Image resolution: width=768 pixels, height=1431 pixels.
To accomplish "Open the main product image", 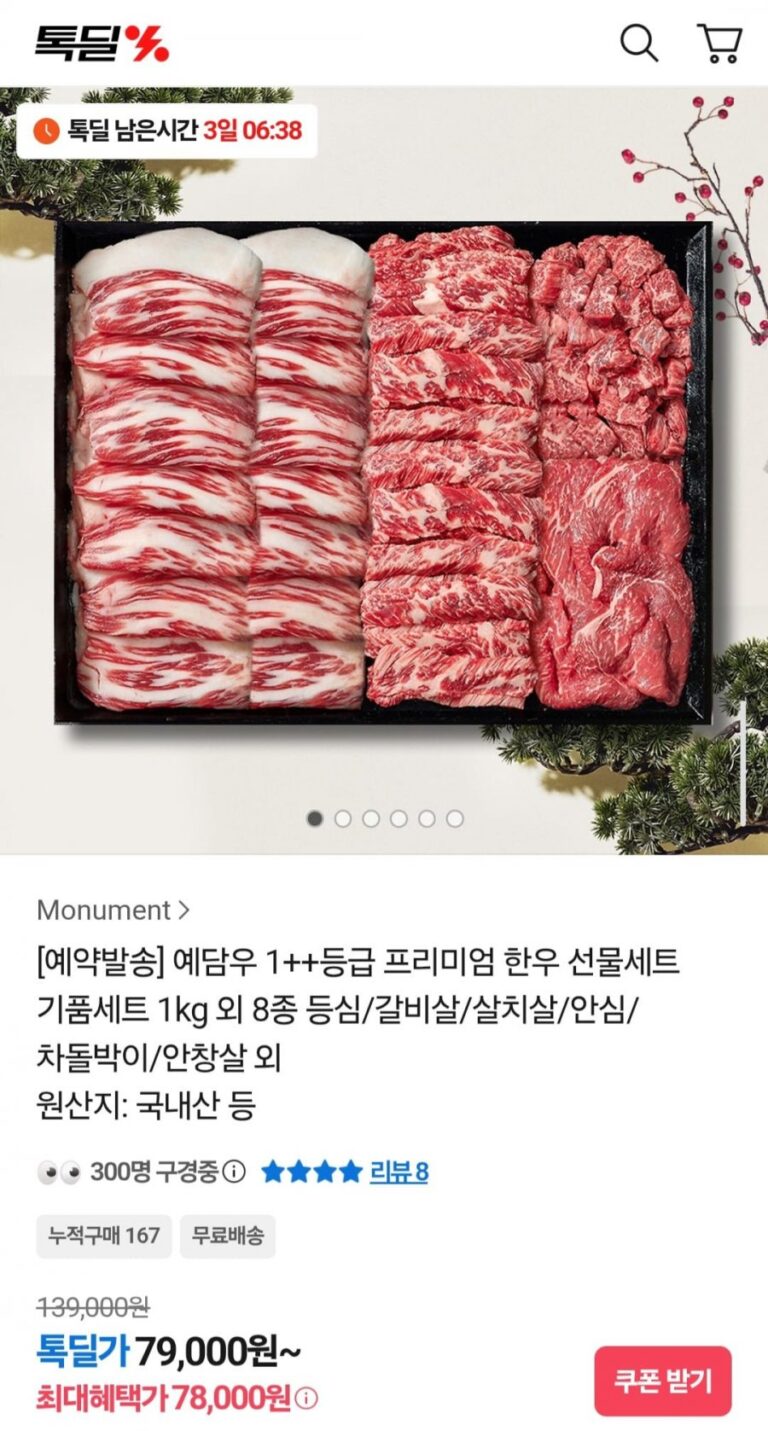I will [x=384, y=470].
